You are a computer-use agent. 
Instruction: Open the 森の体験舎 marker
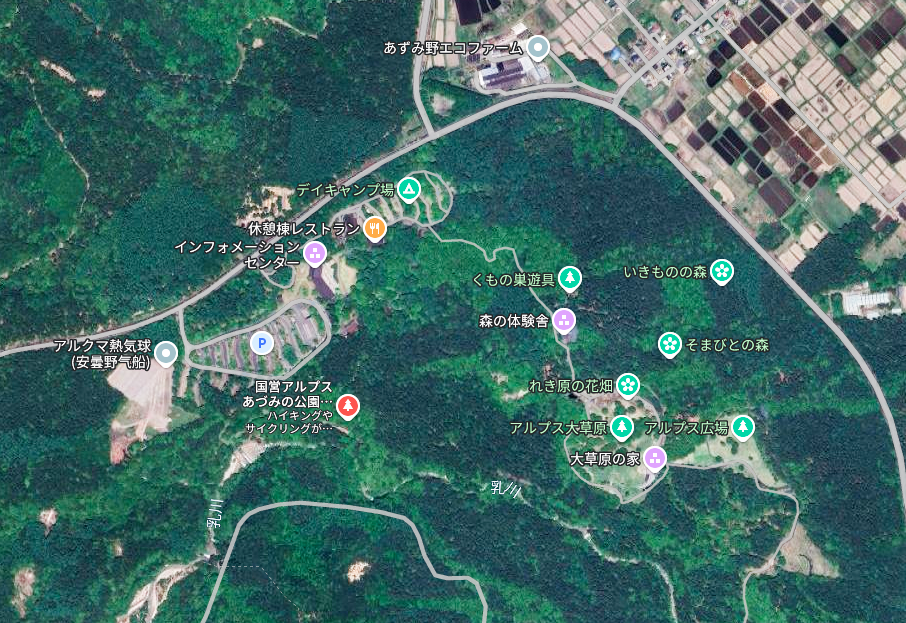point(564,321)
